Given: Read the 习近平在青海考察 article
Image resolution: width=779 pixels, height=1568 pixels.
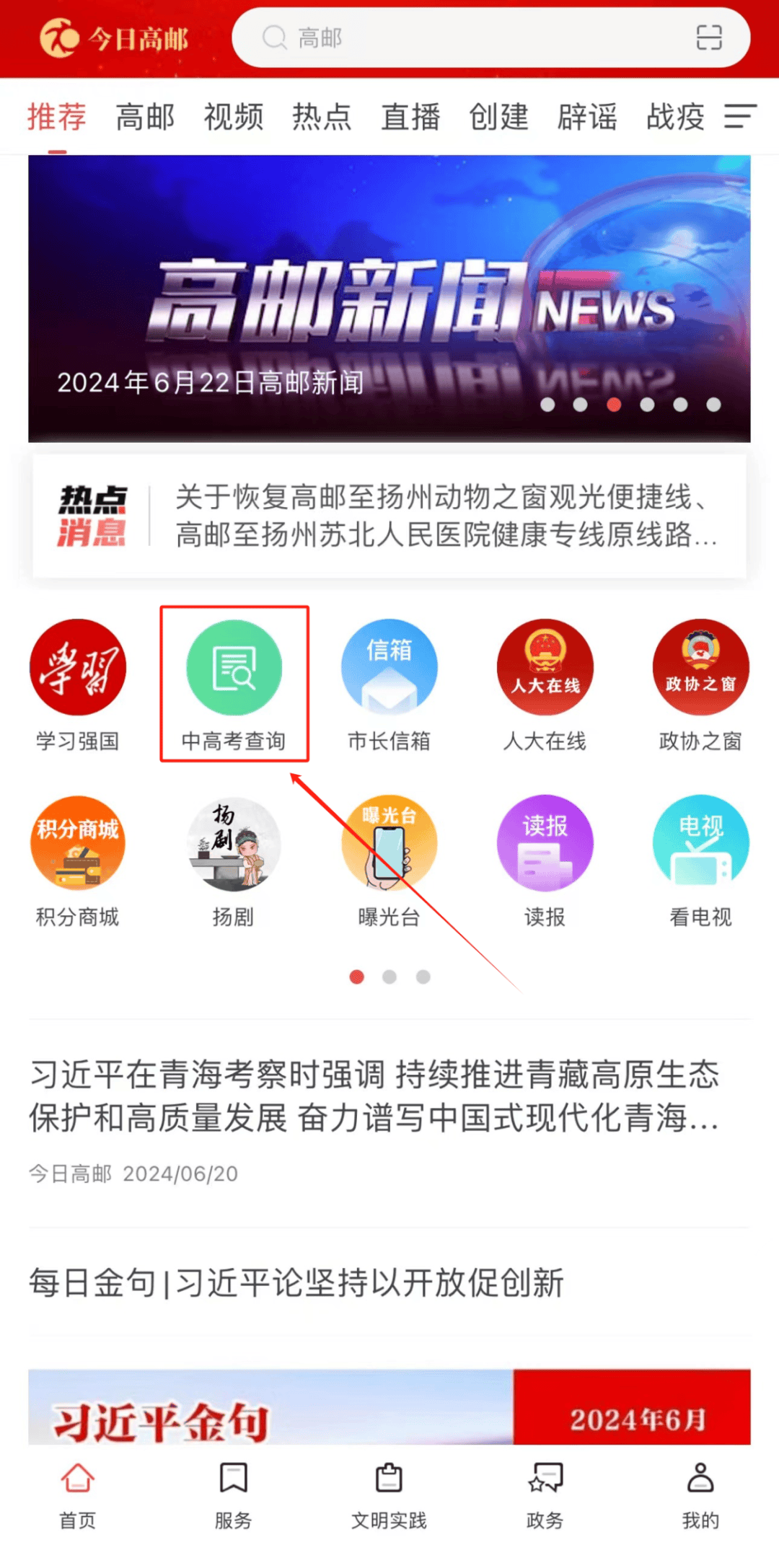Looking at the screenshot, I should tap(375, 1096).
